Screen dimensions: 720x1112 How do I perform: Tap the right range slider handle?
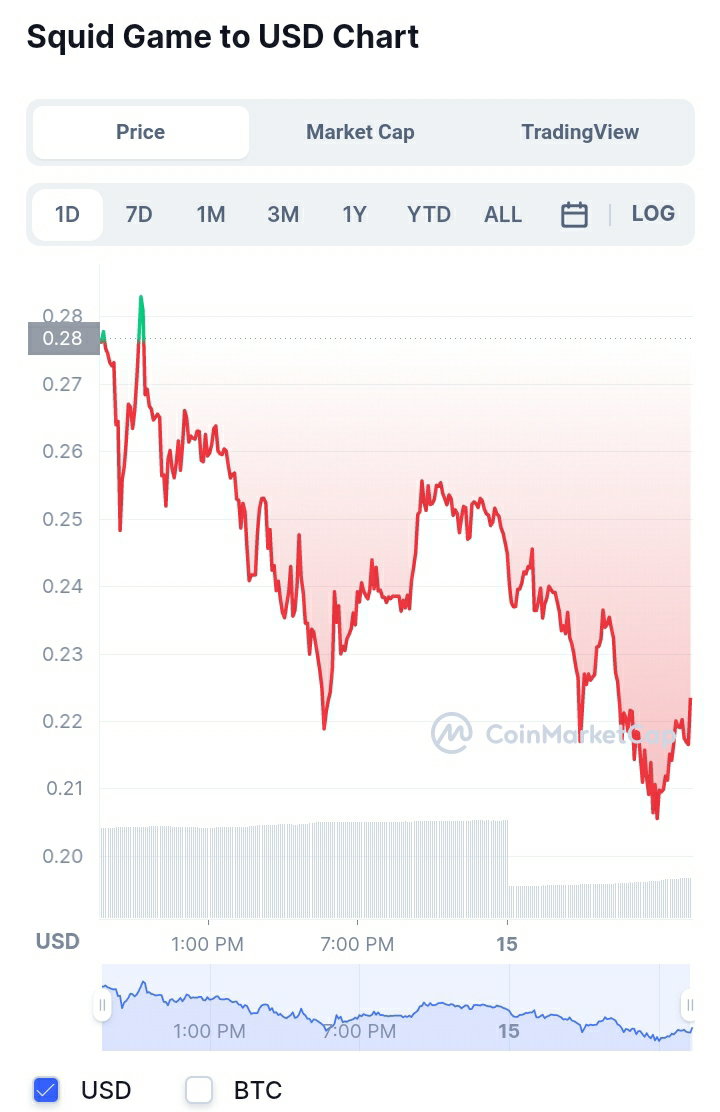click(x=689, y=1006)
